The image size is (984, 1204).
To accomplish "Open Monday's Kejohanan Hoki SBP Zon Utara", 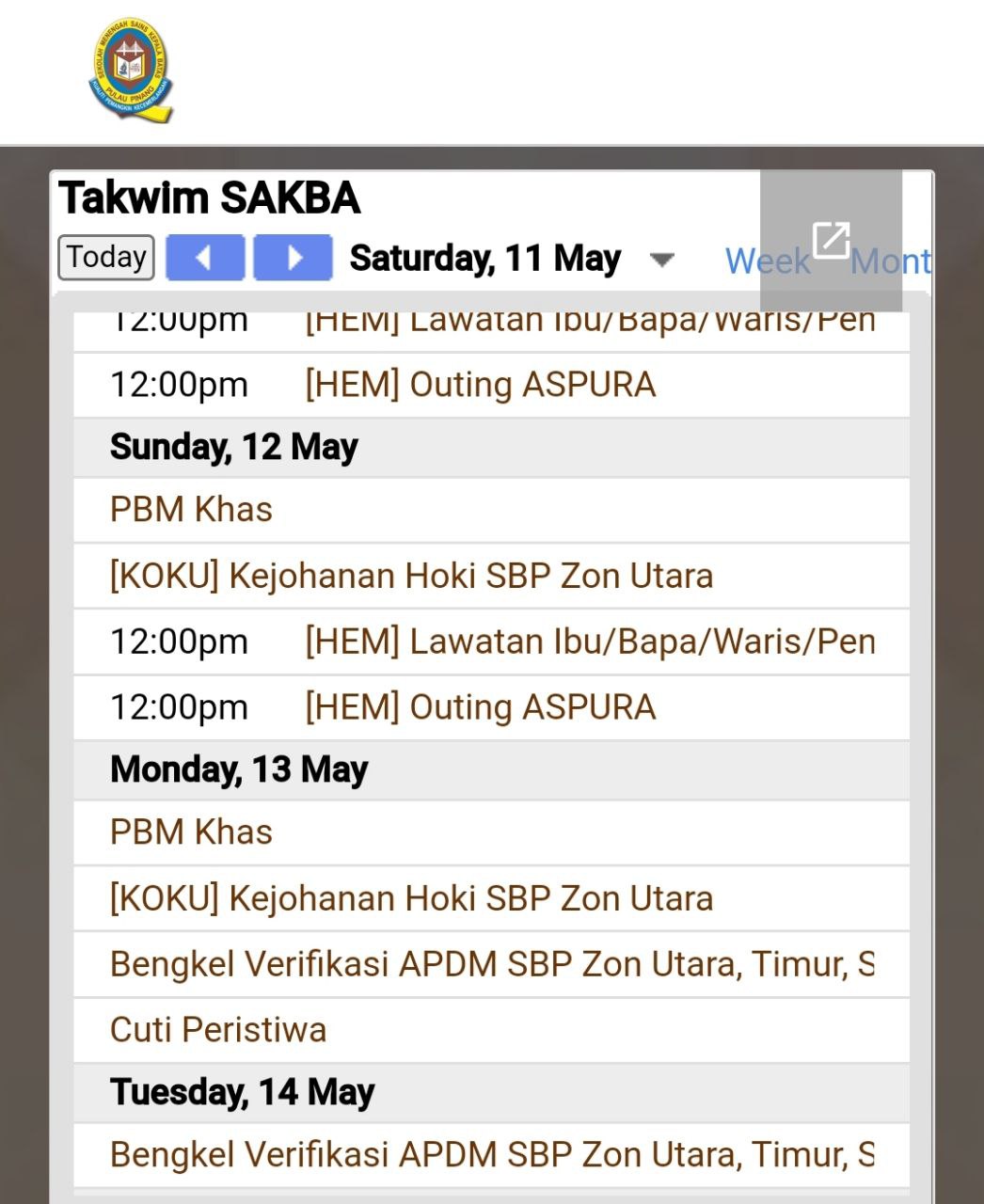I will point(411,898).
